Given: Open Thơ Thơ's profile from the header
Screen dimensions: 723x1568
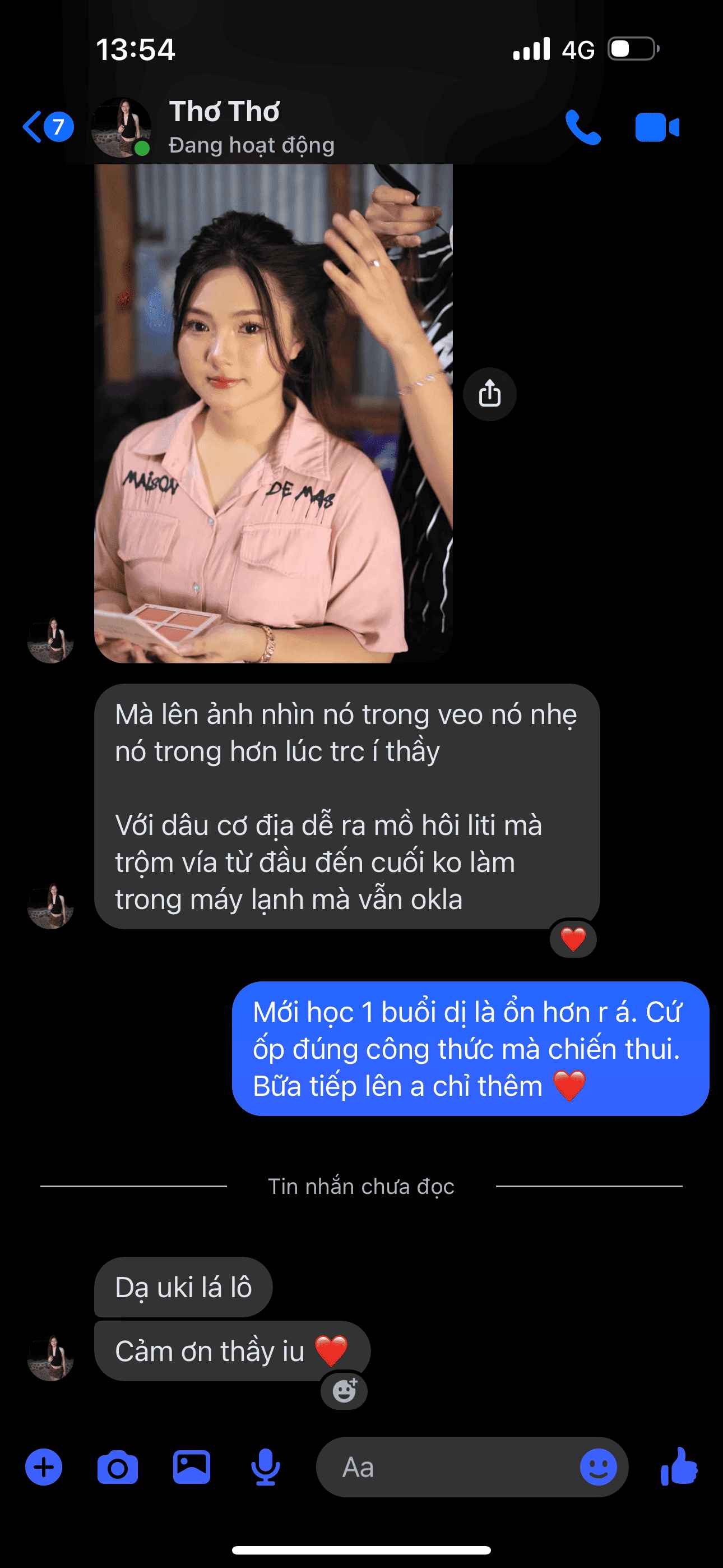Looking at the screenshot, I should [224, 127].
